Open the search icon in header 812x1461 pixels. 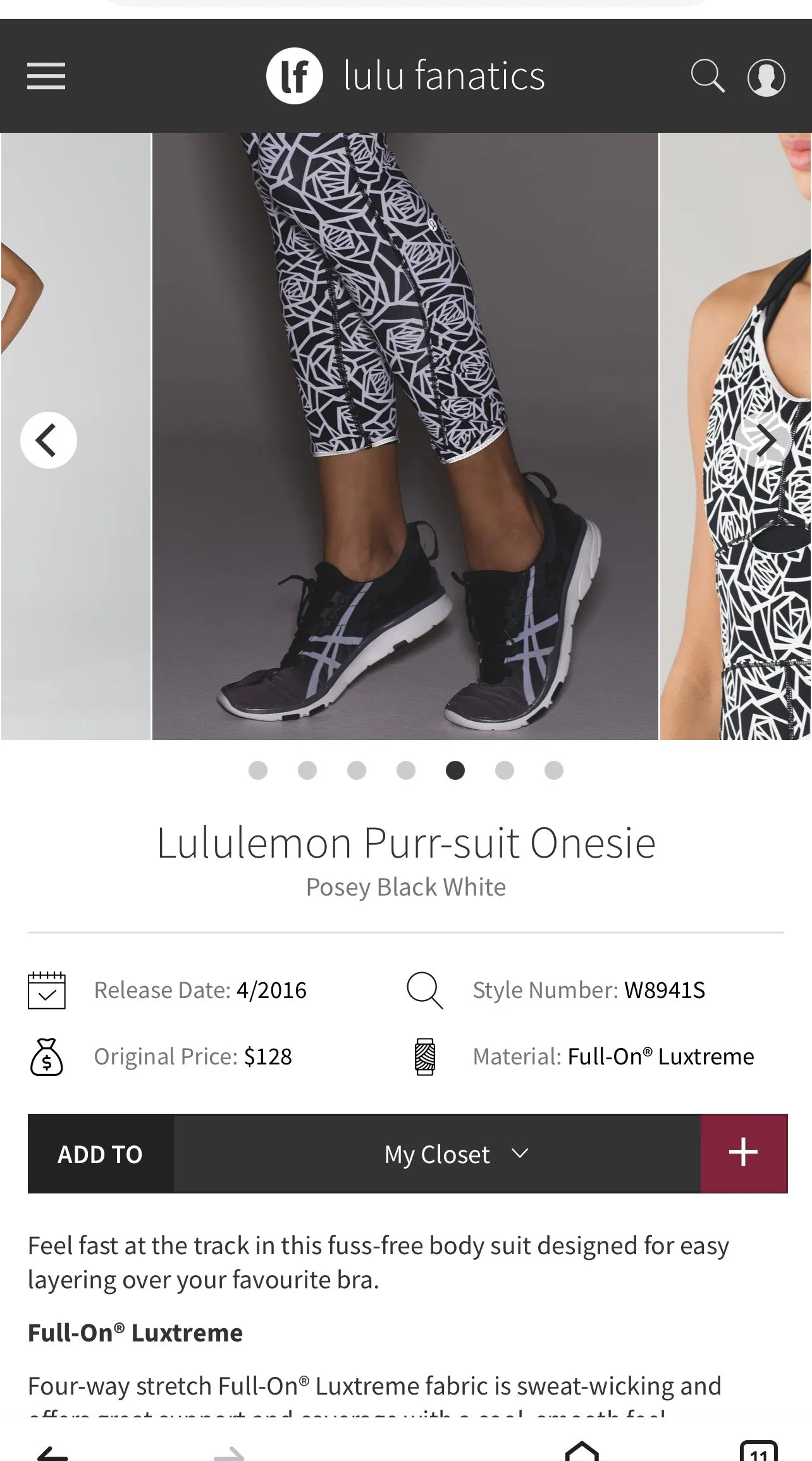point(708,77)
